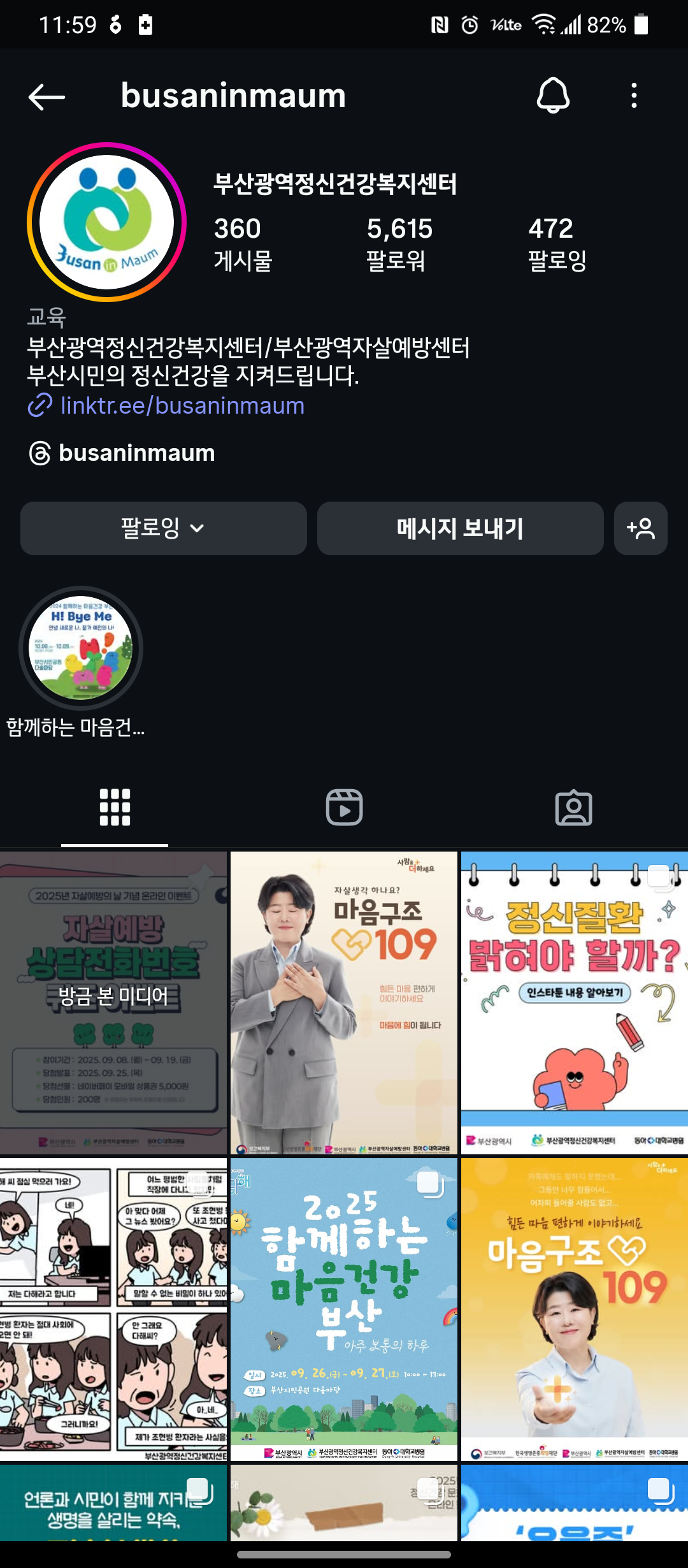Image resolution: width=688 pixels, height=1568 pixels.
Task: Open the three-dot overflow menu
Action: coord(633,96)
